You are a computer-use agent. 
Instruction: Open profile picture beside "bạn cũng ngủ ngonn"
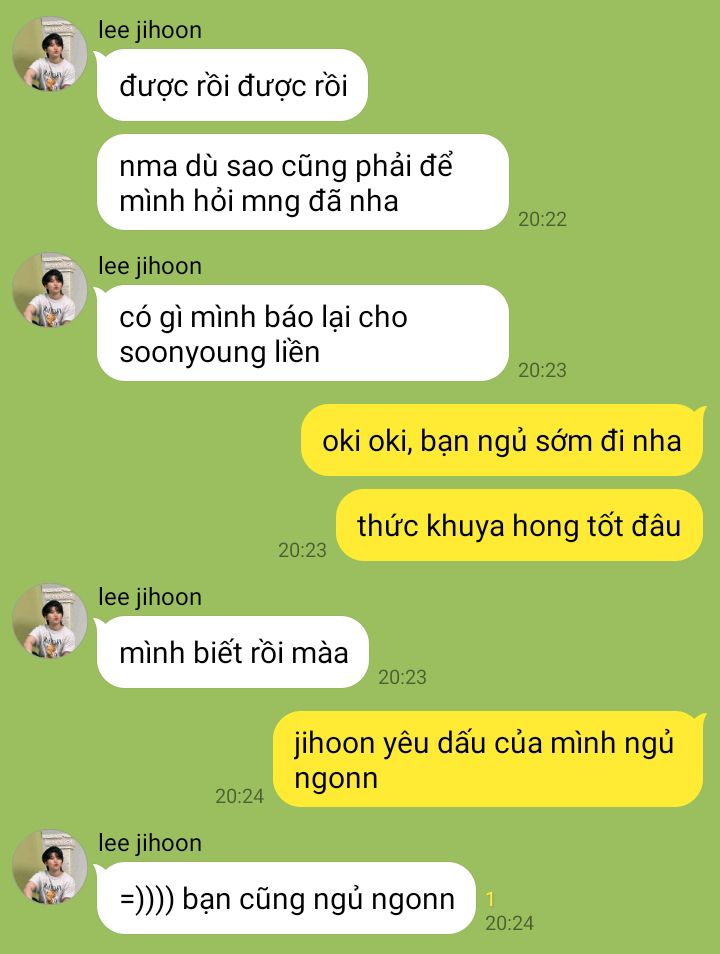tap(50, 867)
